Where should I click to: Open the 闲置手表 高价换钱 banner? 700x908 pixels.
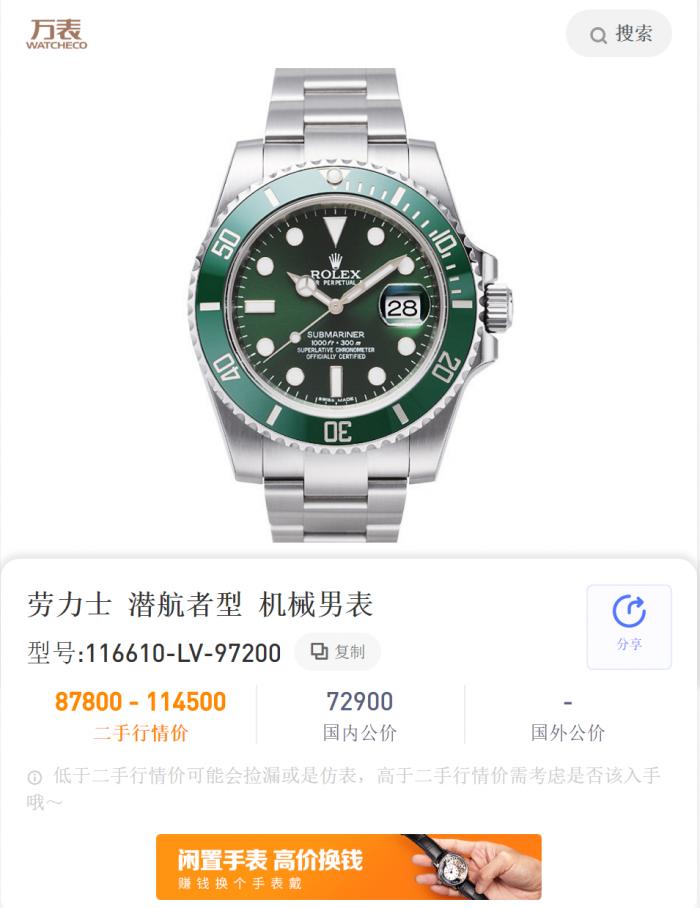pos(348,867)
